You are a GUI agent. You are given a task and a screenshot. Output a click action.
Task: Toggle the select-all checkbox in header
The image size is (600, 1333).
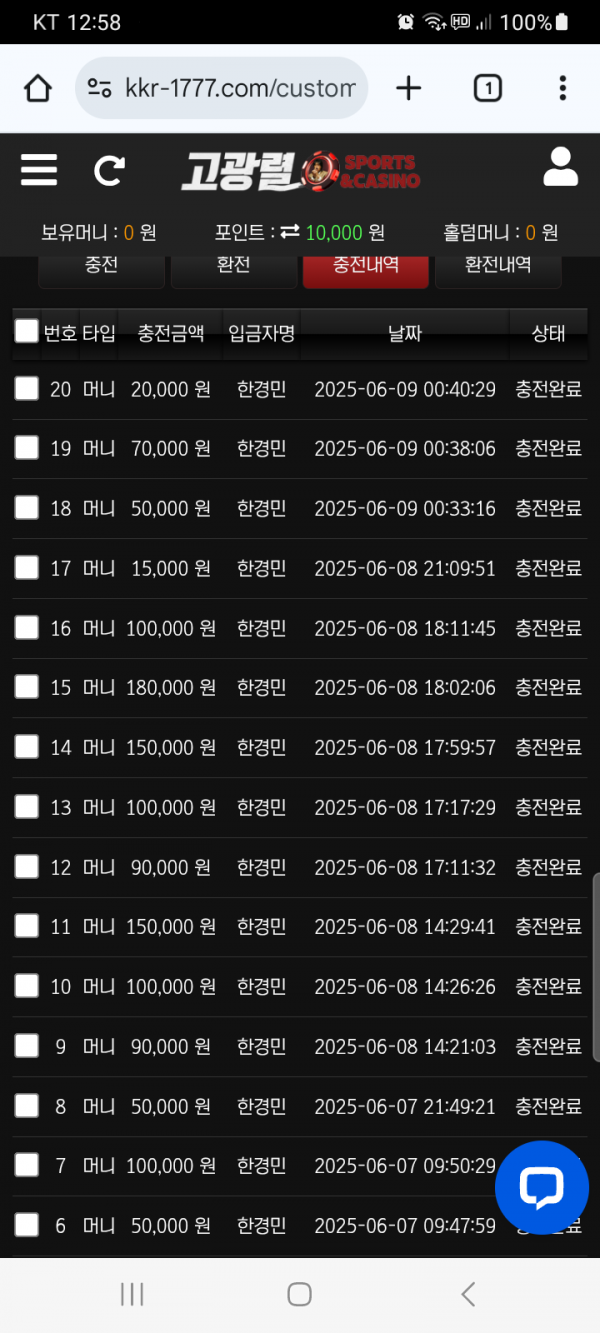point(27,331)
